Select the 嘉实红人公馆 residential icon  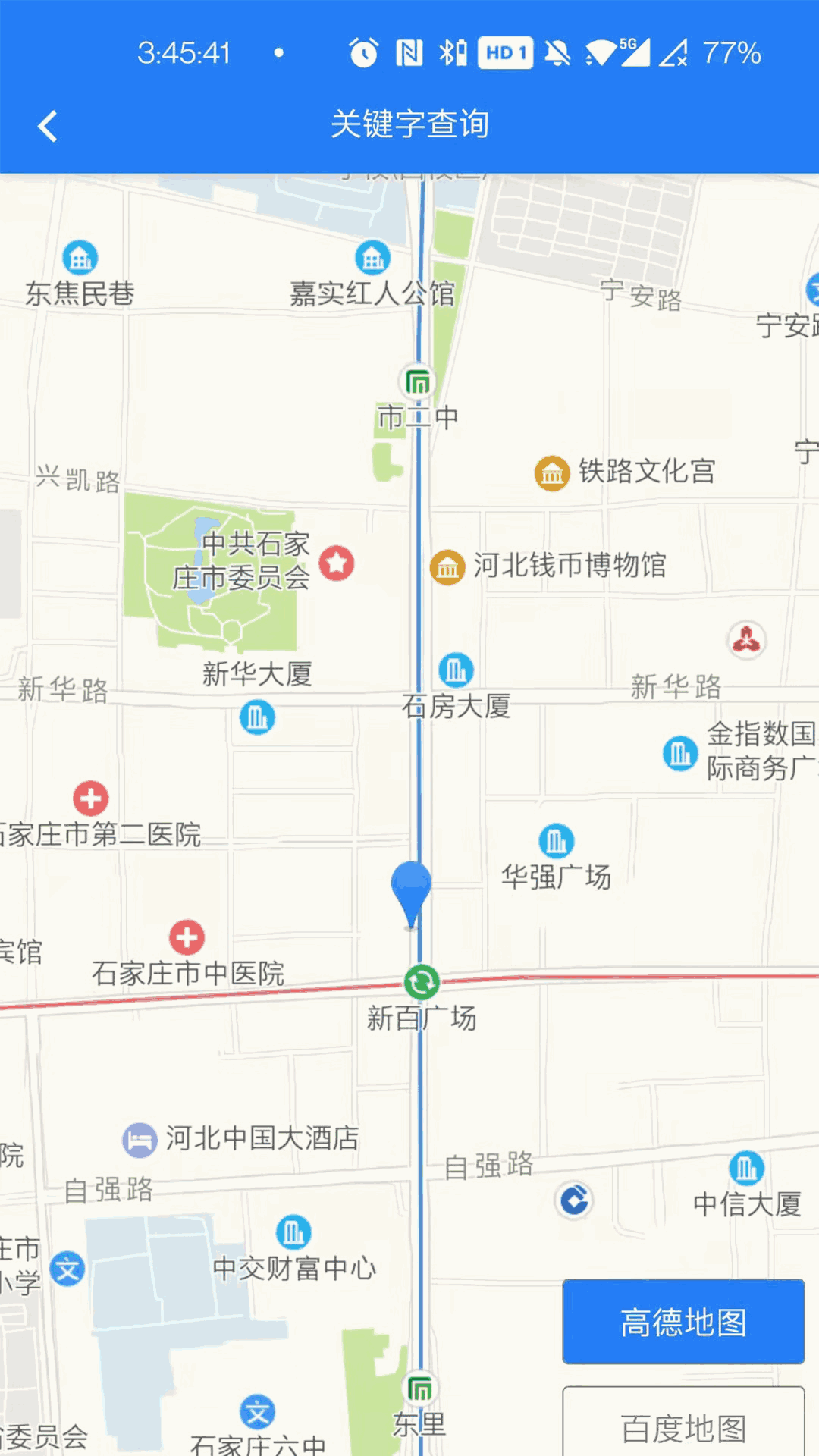pos(372,258)
